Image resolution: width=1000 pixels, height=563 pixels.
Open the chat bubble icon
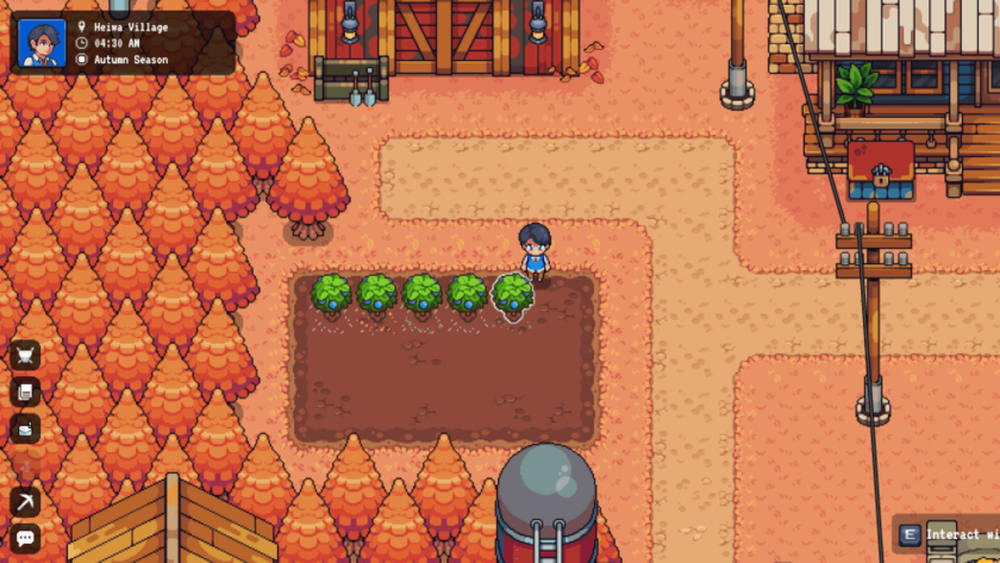point(25,538)
